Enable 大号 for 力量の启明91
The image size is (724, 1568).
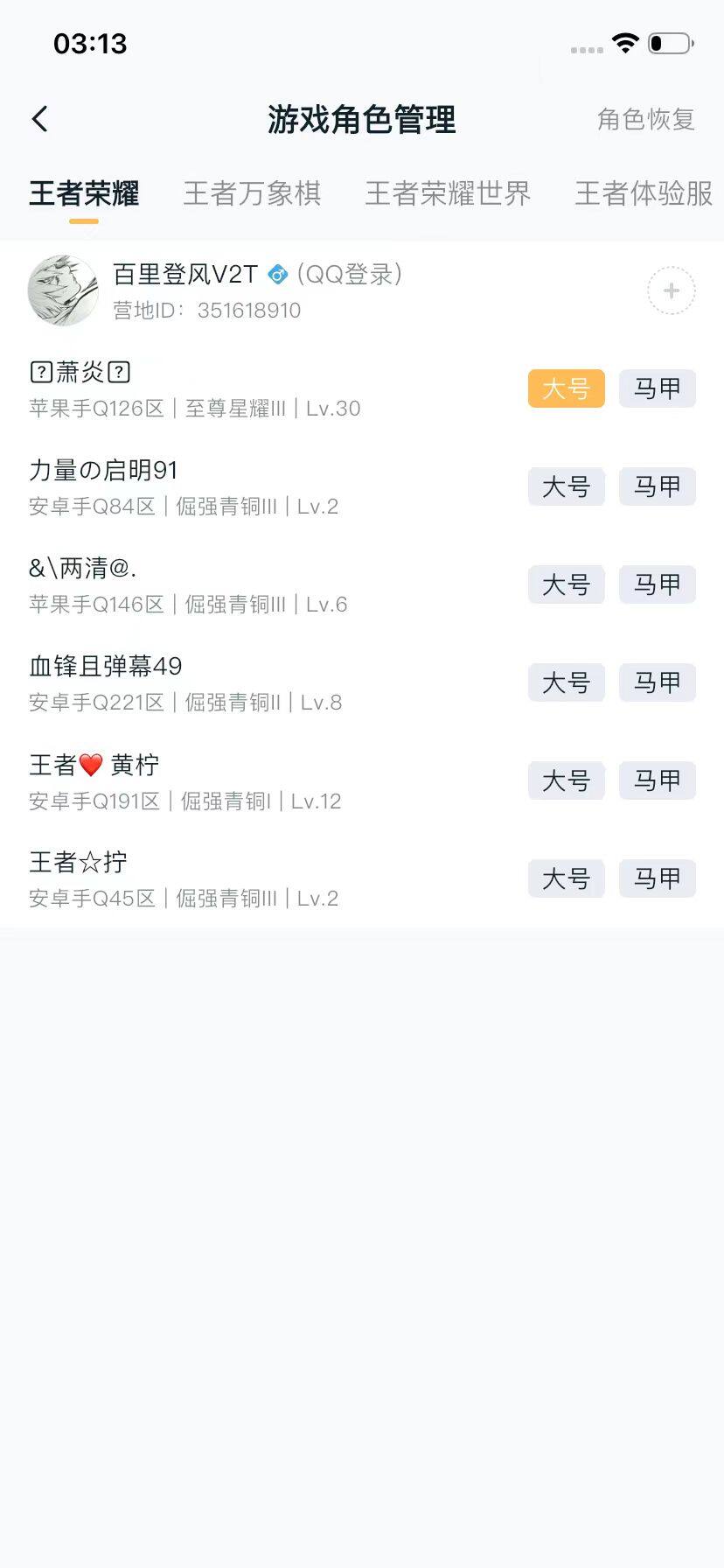click(566, 486)
